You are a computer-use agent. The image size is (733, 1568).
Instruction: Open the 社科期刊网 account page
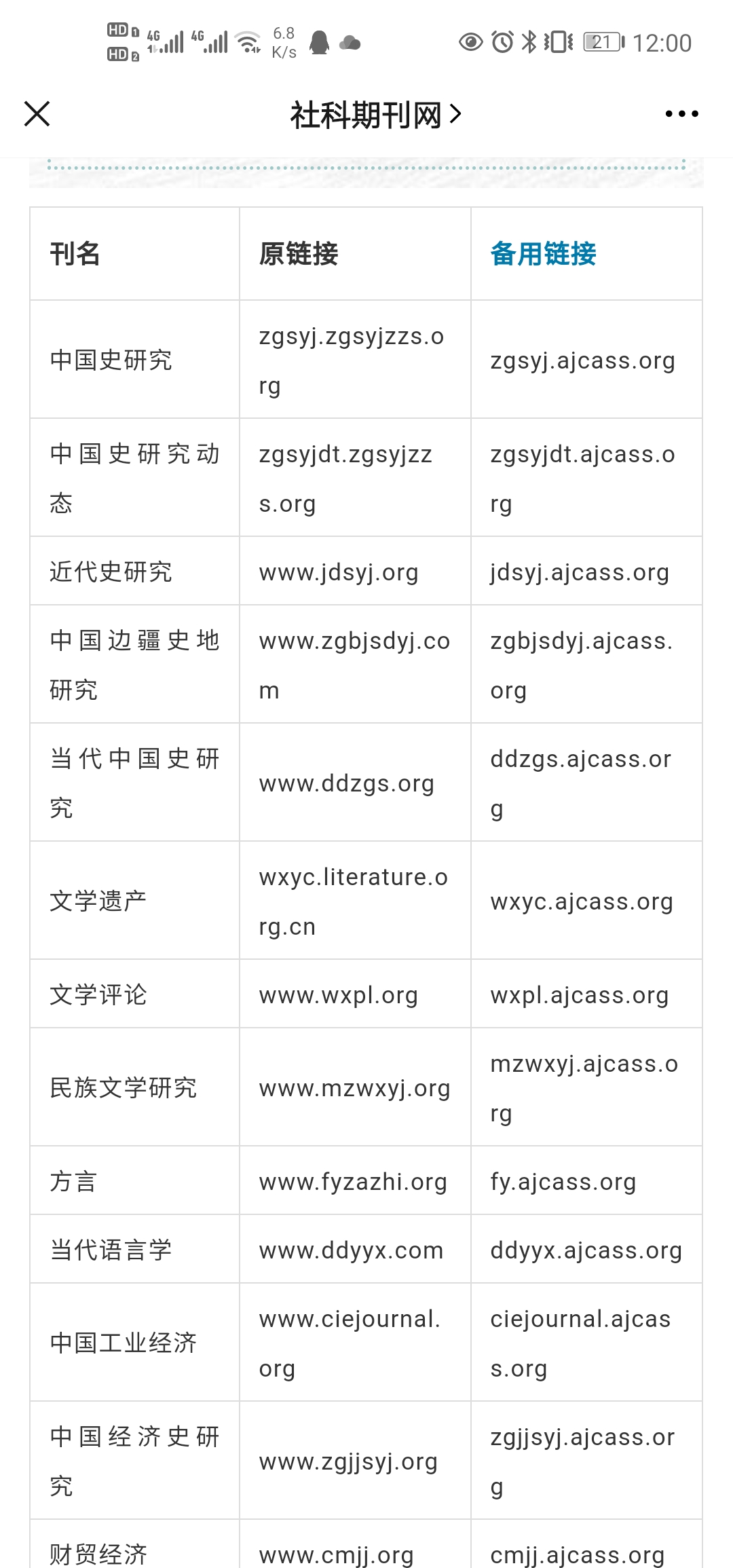pos(375,115)
